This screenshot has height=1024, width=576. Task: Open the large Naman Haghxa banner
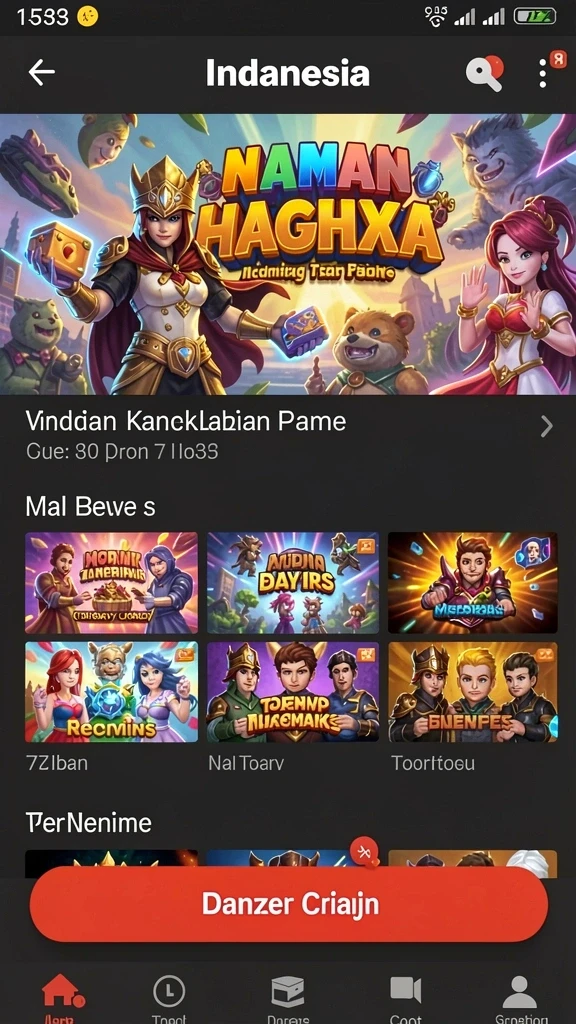[x=288, y=254]
